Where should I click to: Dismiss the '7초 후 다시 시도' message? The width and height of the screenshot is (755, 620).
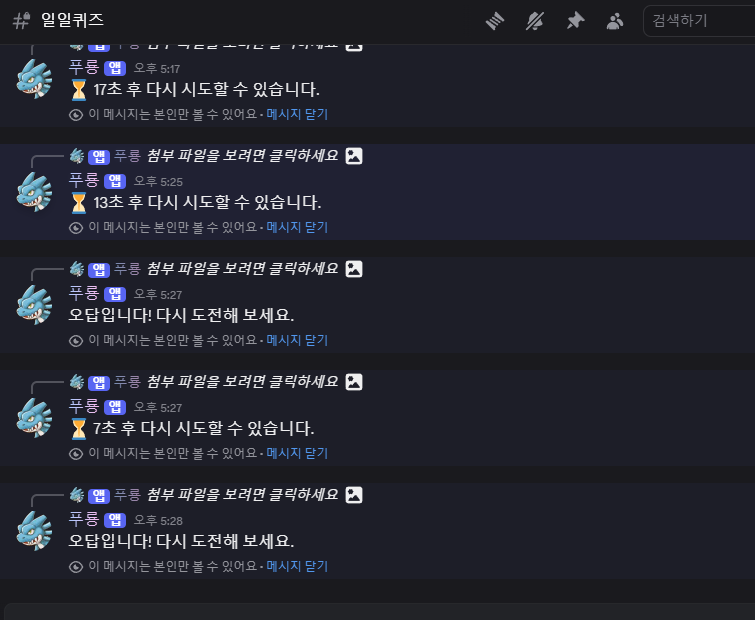[296, 453]
